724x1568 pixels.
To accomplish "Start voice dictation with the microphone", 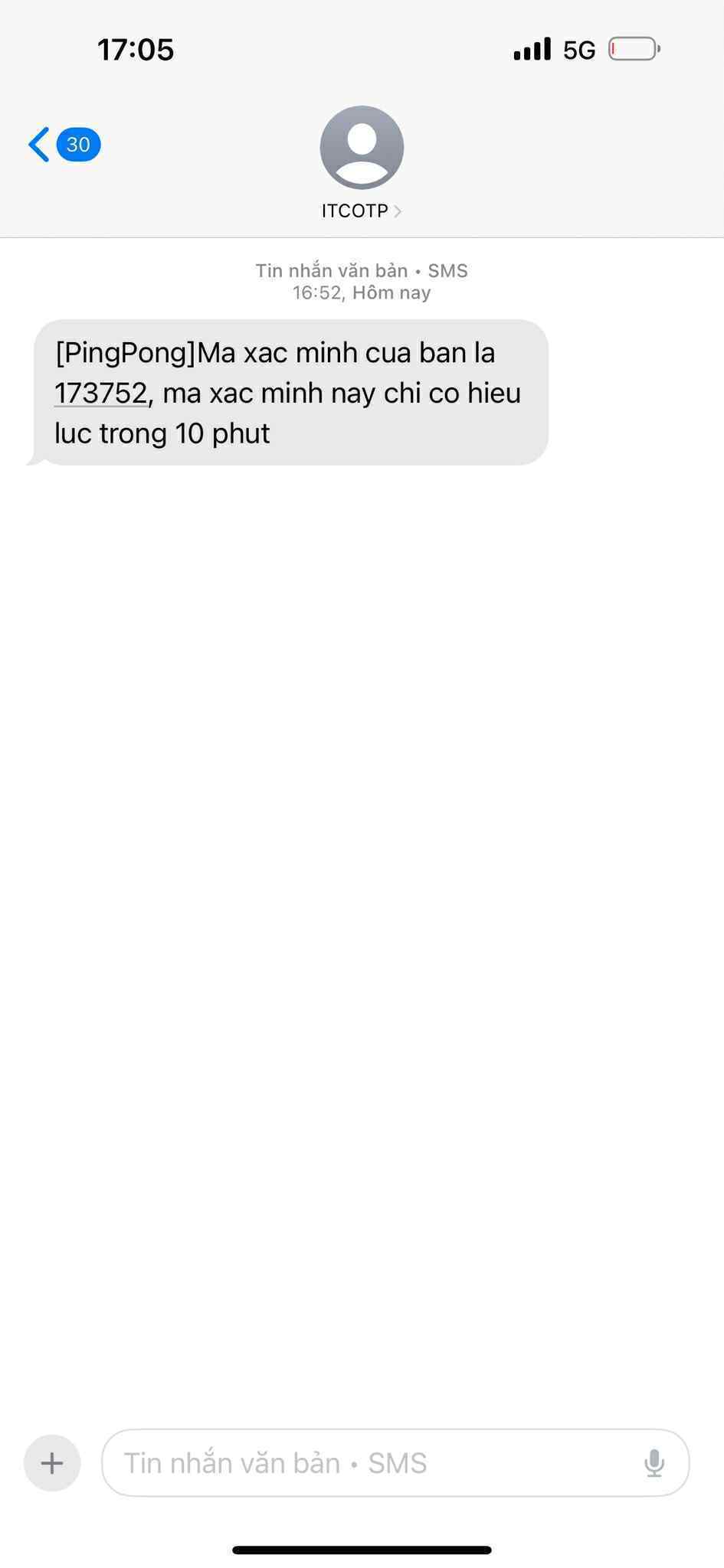I will point(654,1463).
